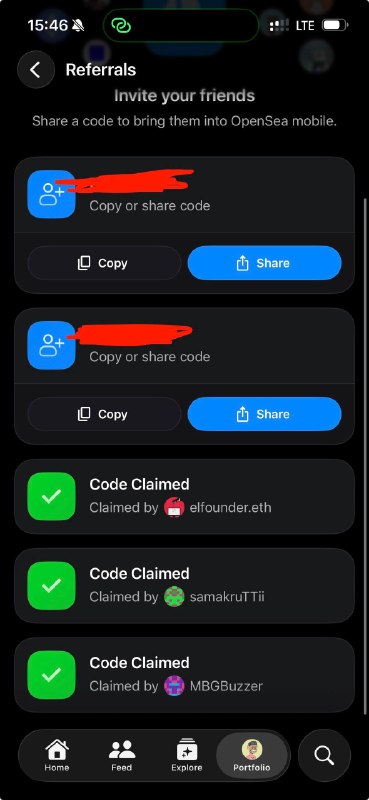
Task: Copy the second referral code
Action: tap(104, 414)
